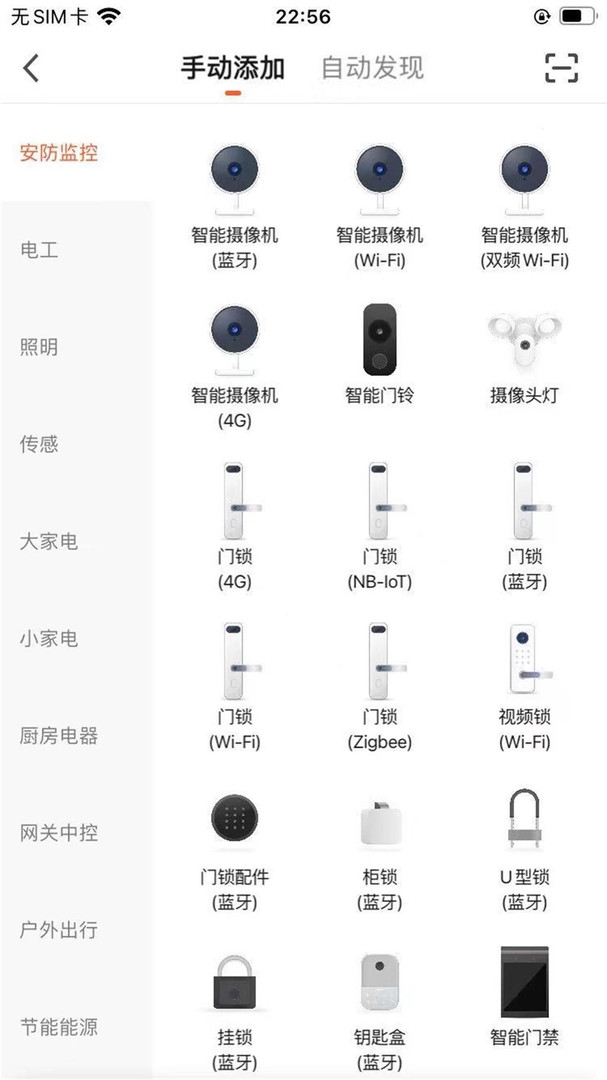Select the 手动添加 tab
This screenshot has height=1080, width=607.
click(233, 68)
